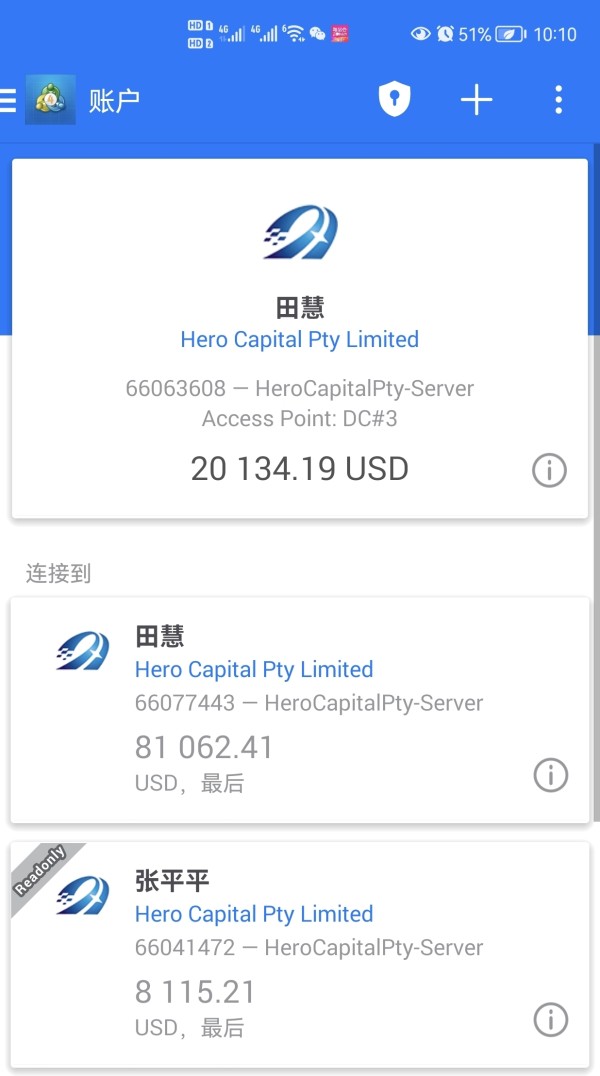Open the three-dot overflow menu

(x=558, y=100)
